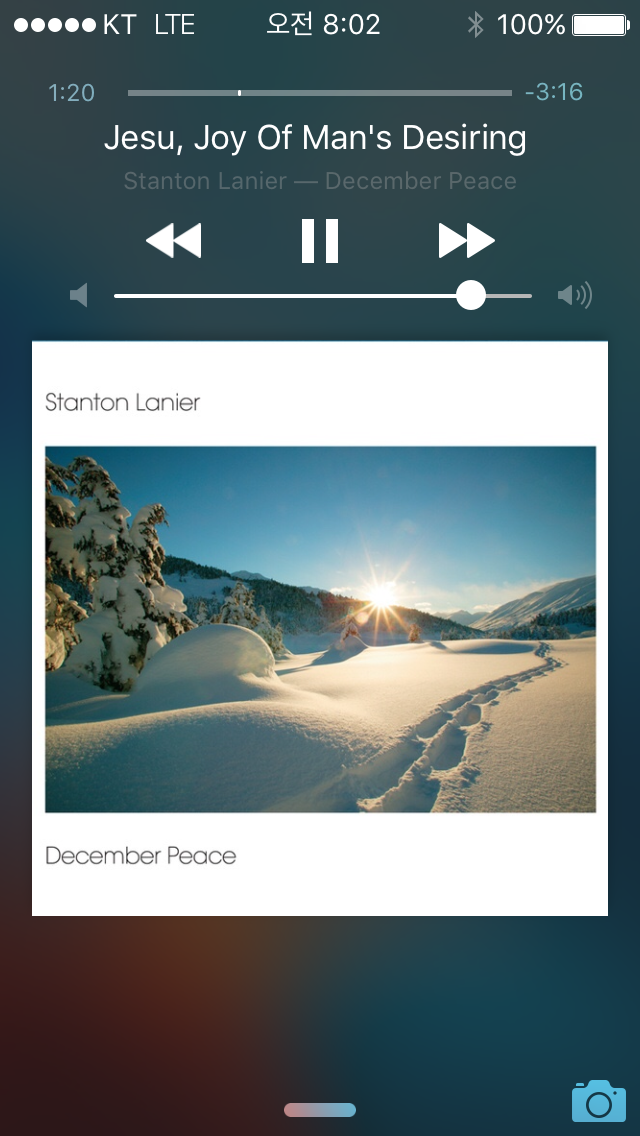Tap the song progress bar

point(320,93)
